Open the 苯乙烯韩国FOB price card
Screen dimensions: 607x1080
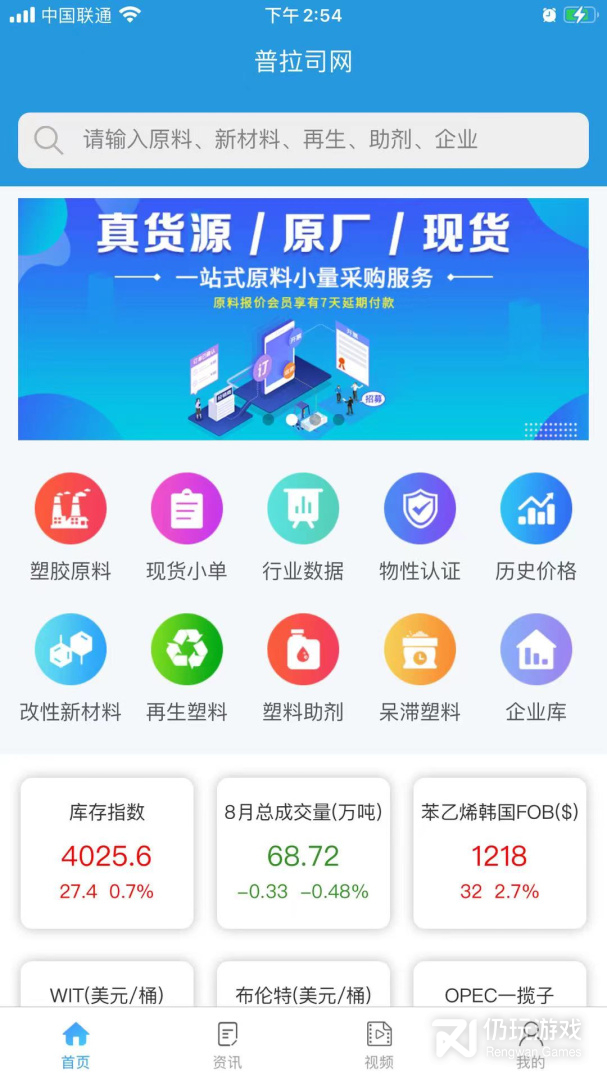[x=499, y=853]
